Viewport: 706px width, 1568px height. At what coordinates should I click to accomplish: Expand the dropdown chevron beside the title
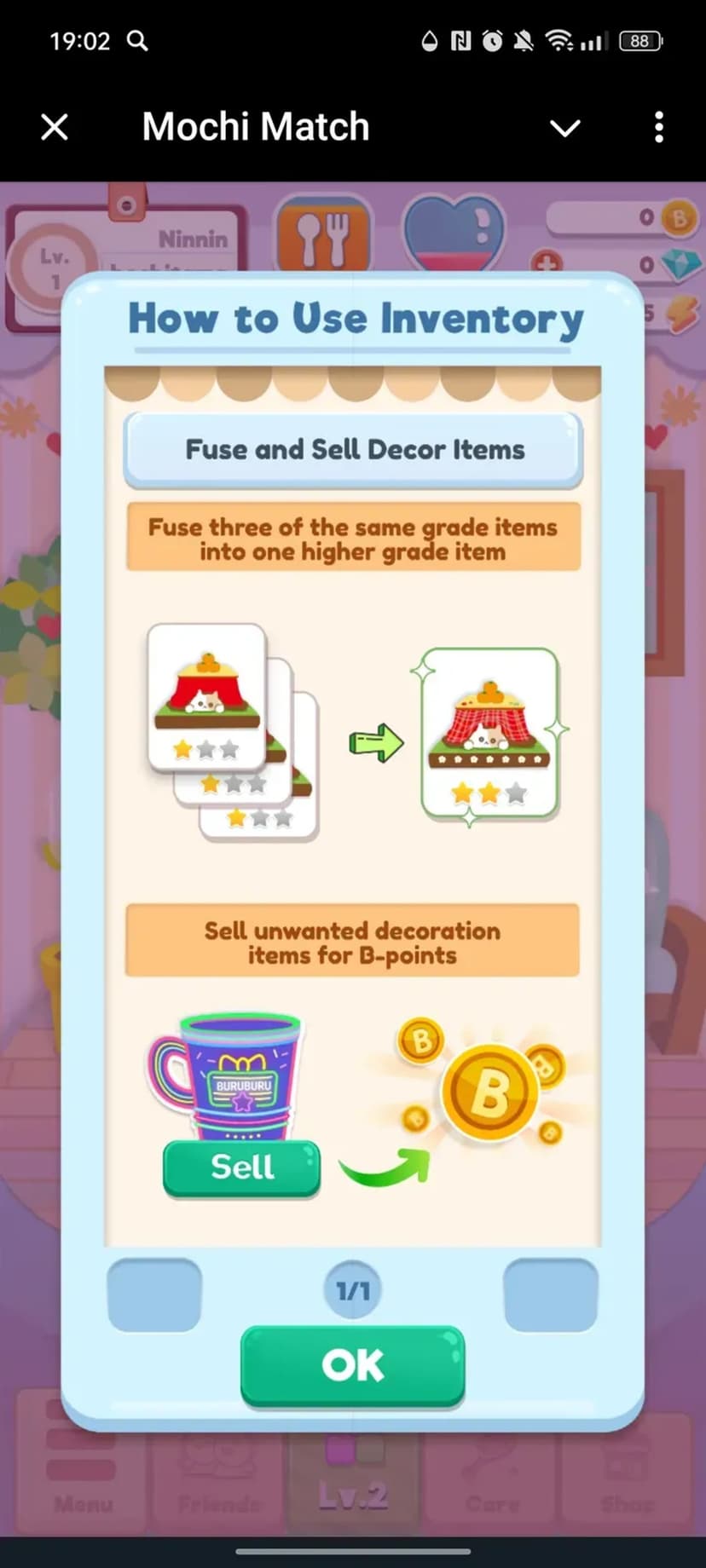click(x=564, y=129)
